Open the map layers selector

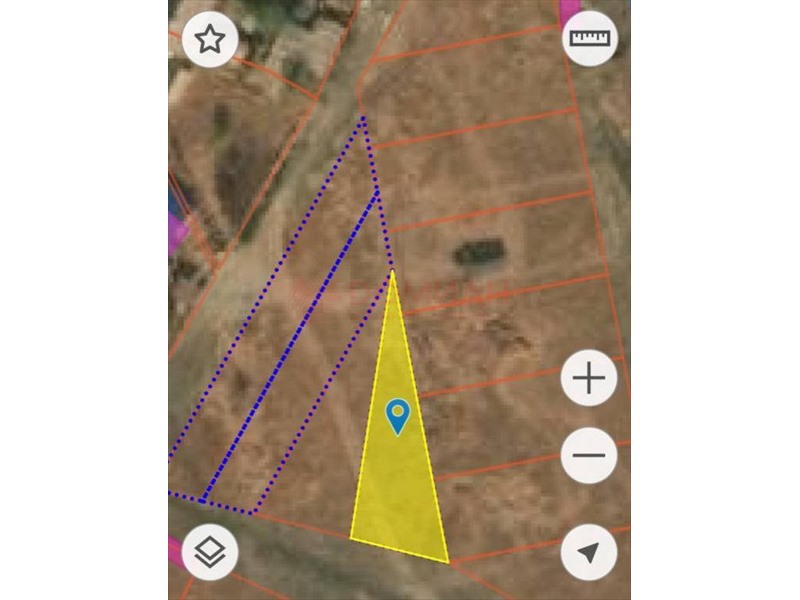coord(210,552)
